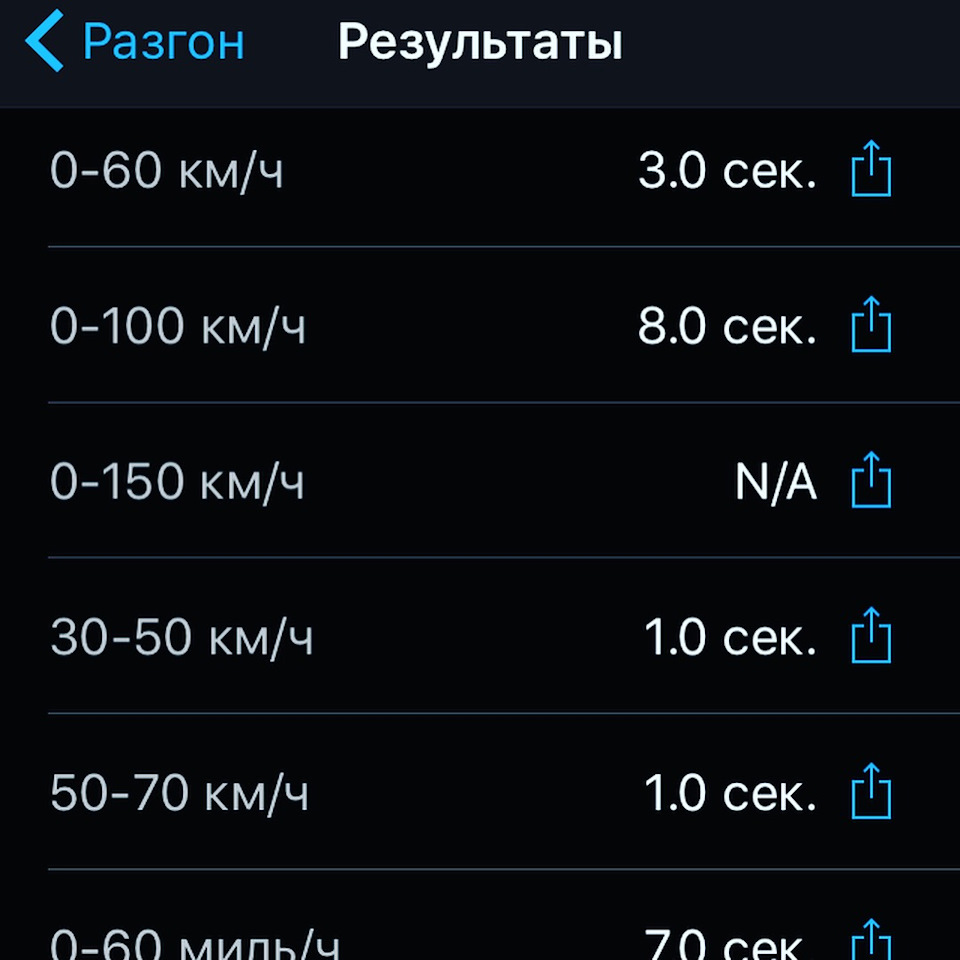960x960 pixels.
Task: Share the 0-100 км/ч result
Action: click(x=871, y=326)
